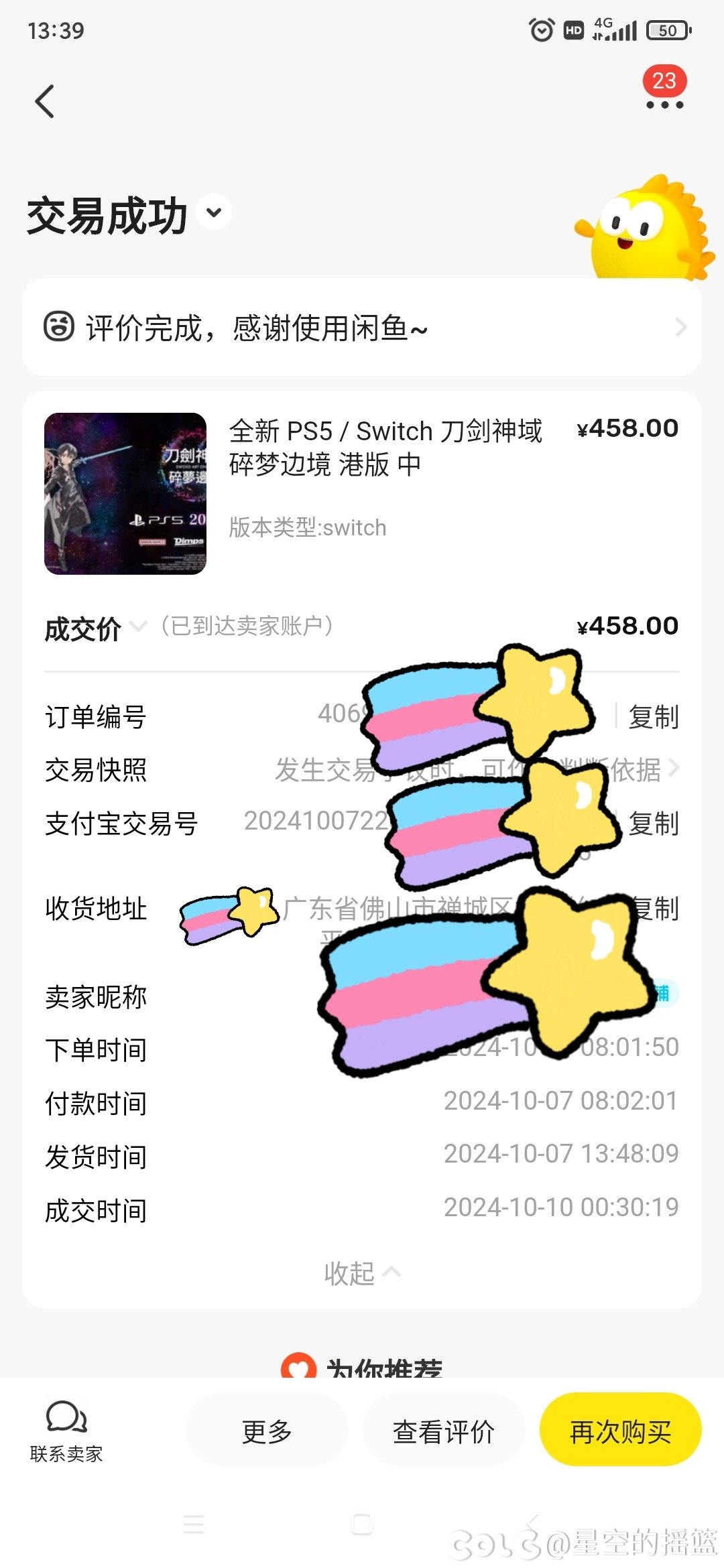Go back using the top-left arrow

point(45,102)
